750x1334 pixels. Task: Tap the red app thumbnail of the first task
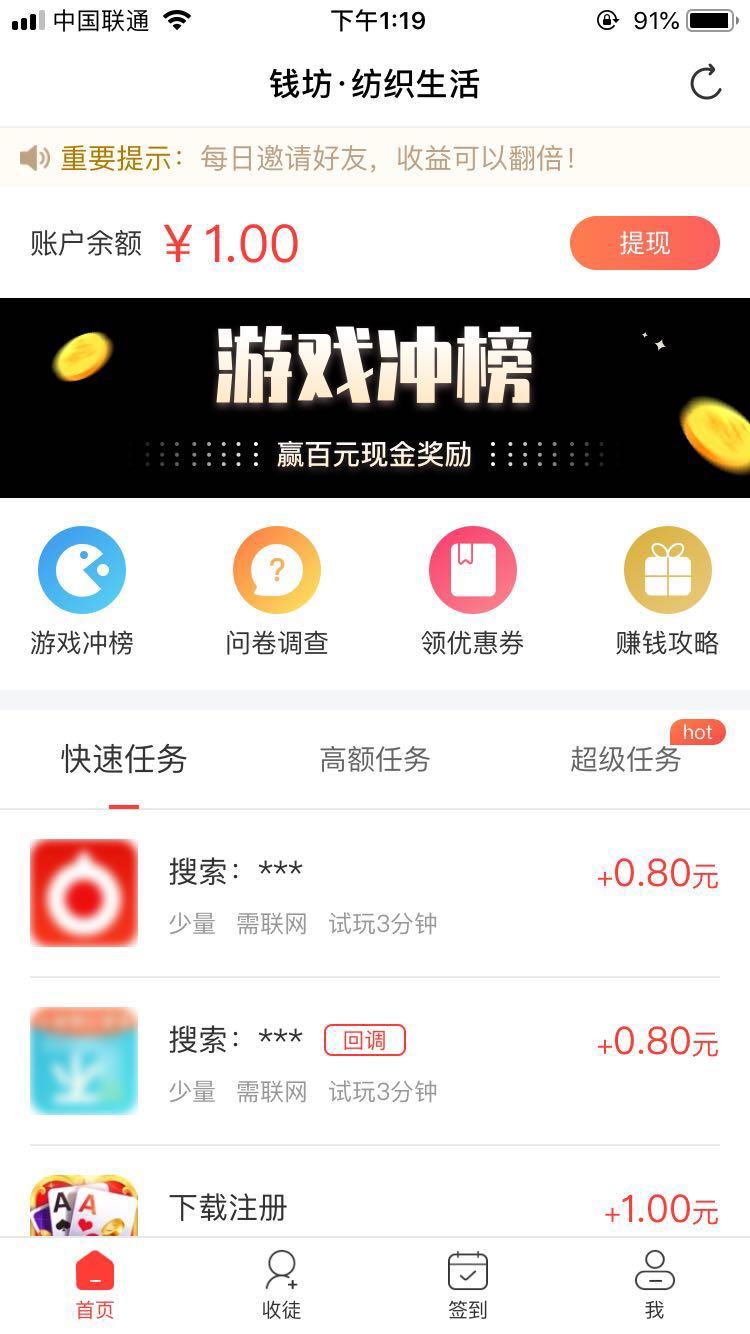[x=84, y=893]
